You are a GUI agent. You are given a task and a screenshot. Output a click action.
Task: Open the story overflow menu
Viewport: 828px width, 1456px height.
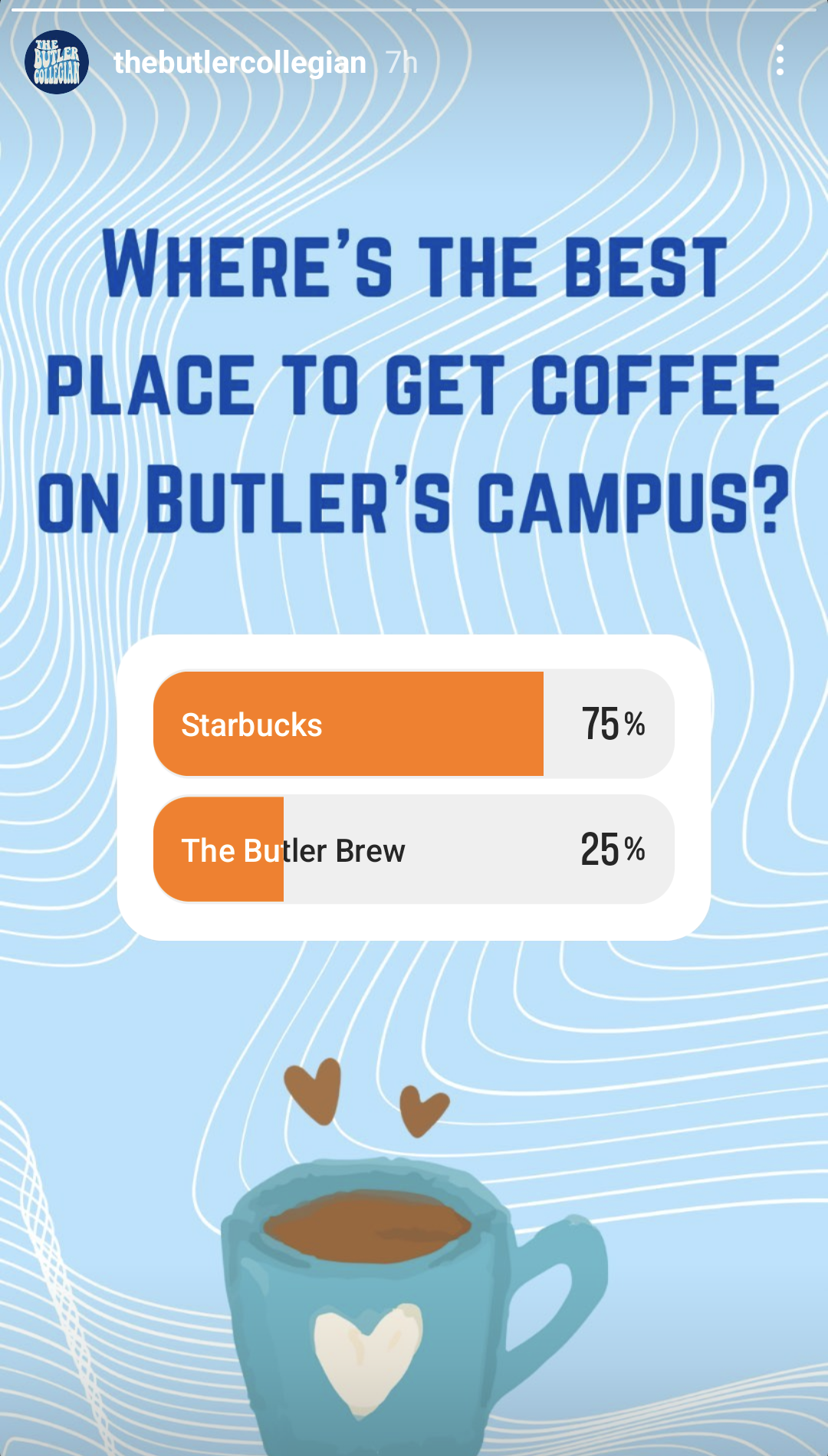(x=779, y=61)
